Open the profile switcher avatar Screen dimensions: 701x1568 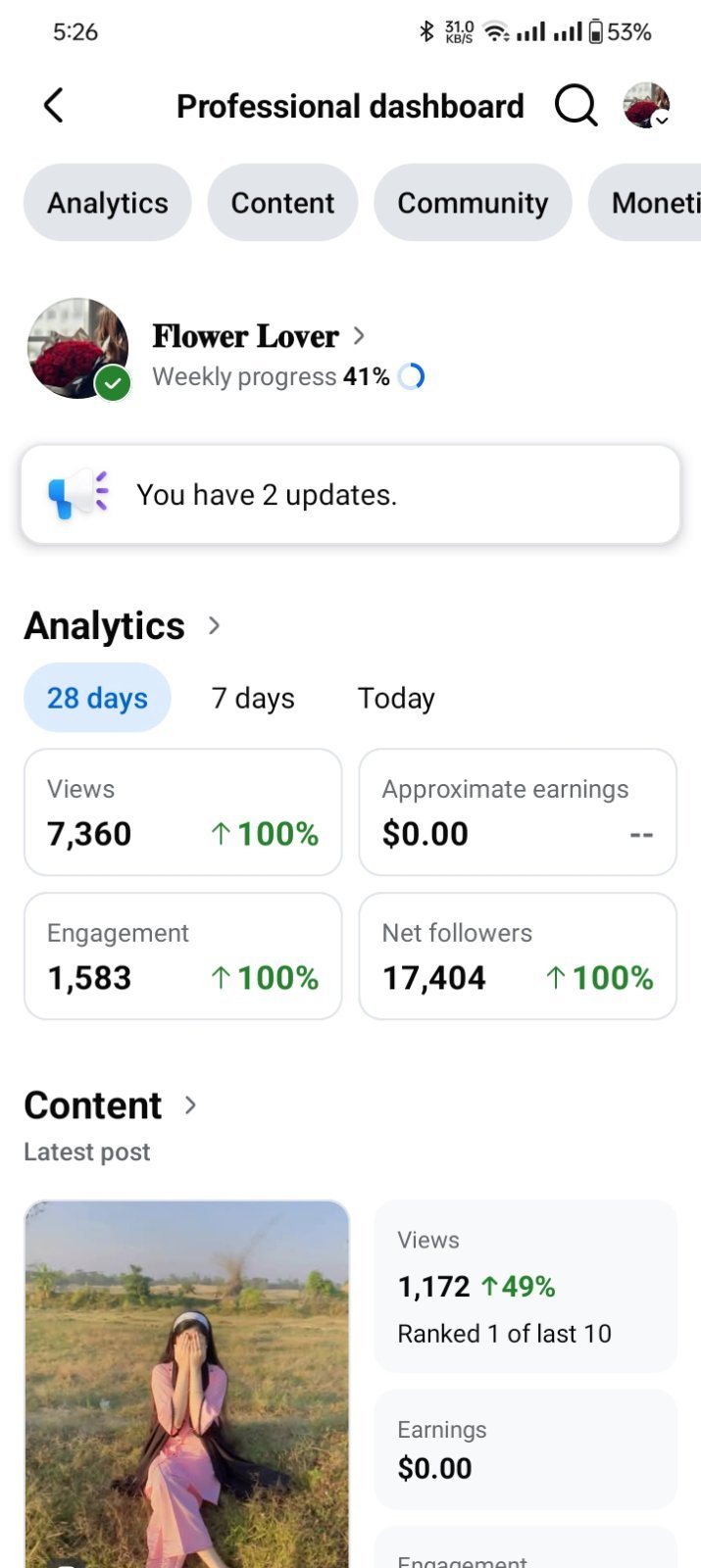tap(647, 106)
